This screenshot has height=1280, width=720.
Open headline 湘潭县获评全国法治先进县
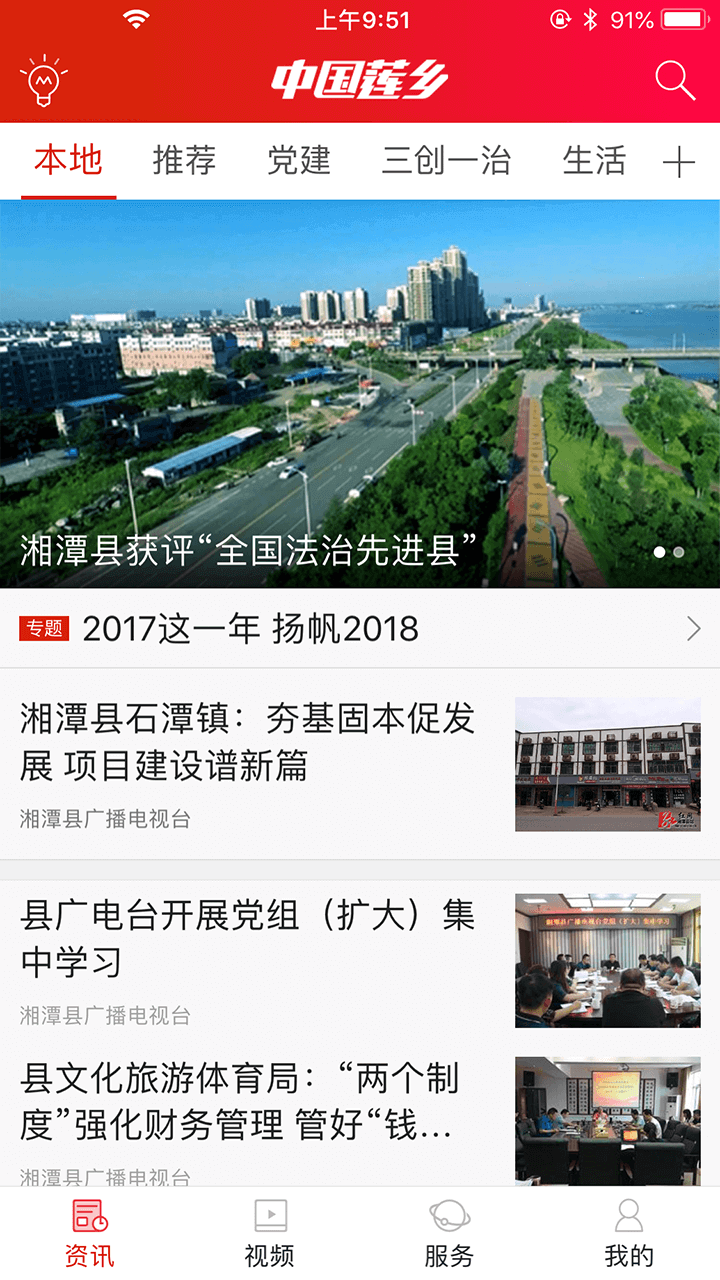pos(250,548)
